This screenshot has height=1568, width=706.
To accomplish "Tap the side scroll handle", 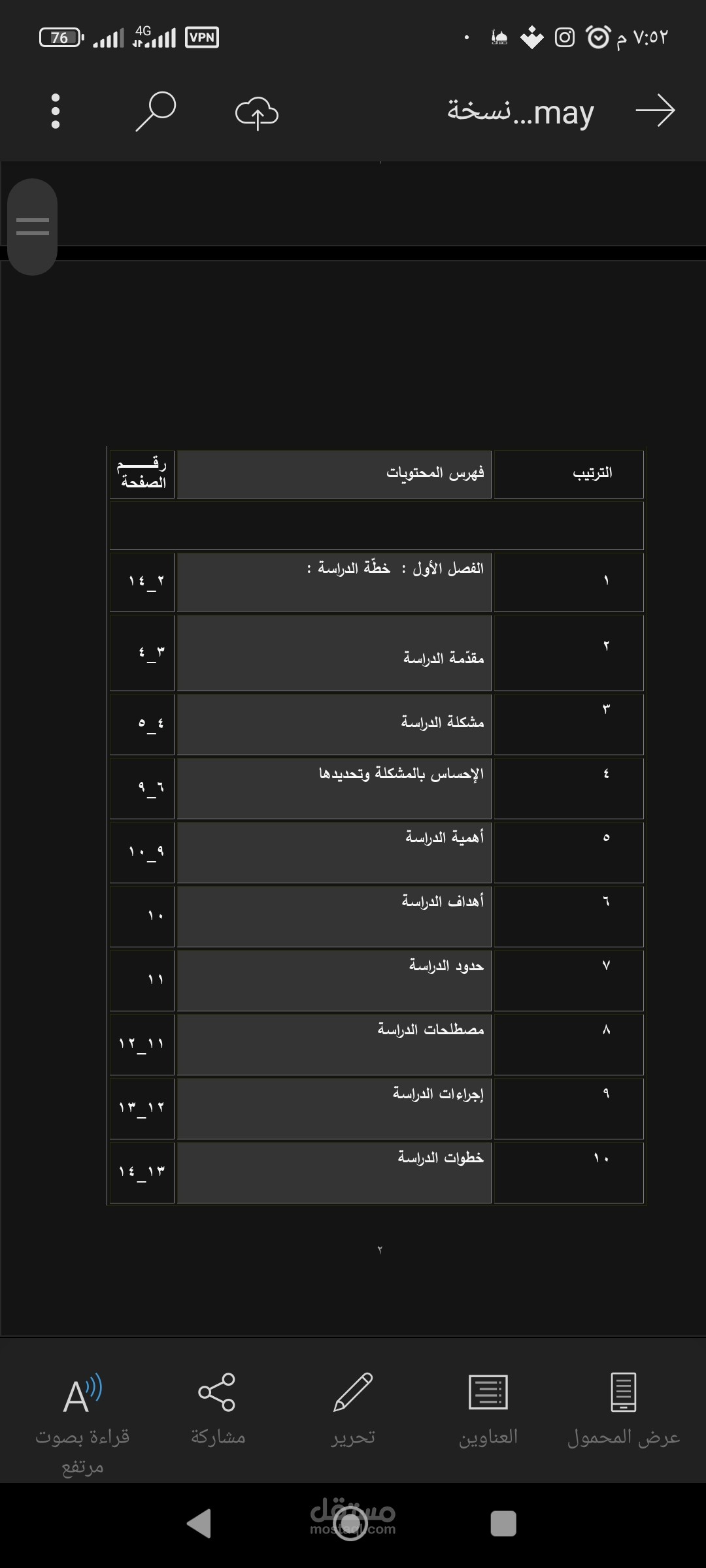I will click(x=33, y=226).
